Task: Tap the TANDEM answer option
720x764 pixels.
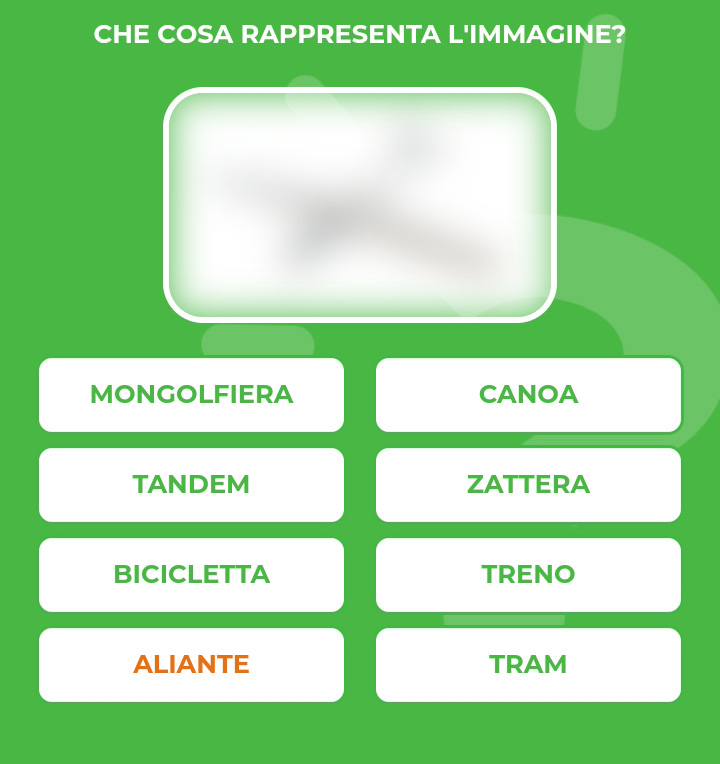Action: pyautogui.click(x=191, y=485)
